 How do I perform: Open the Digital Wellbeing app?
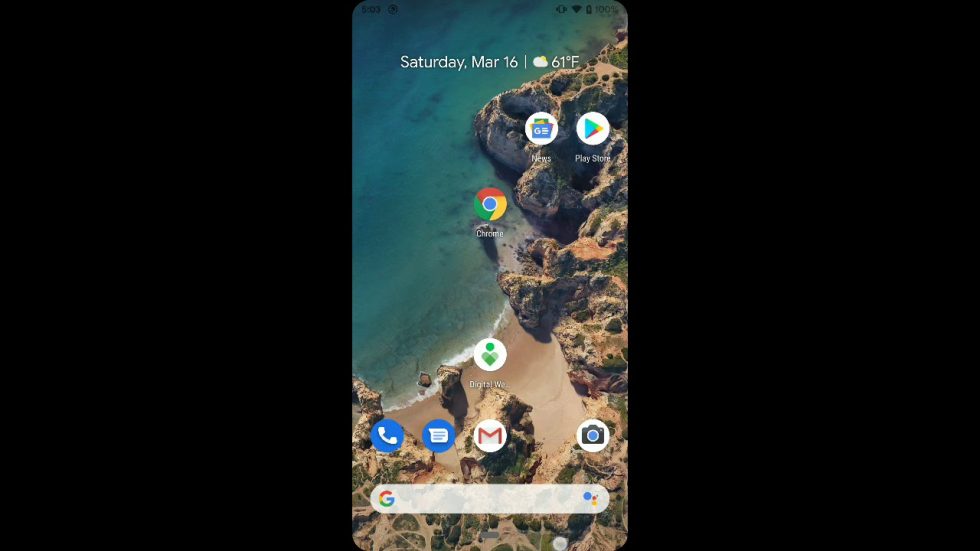click(x=490, y=354)
